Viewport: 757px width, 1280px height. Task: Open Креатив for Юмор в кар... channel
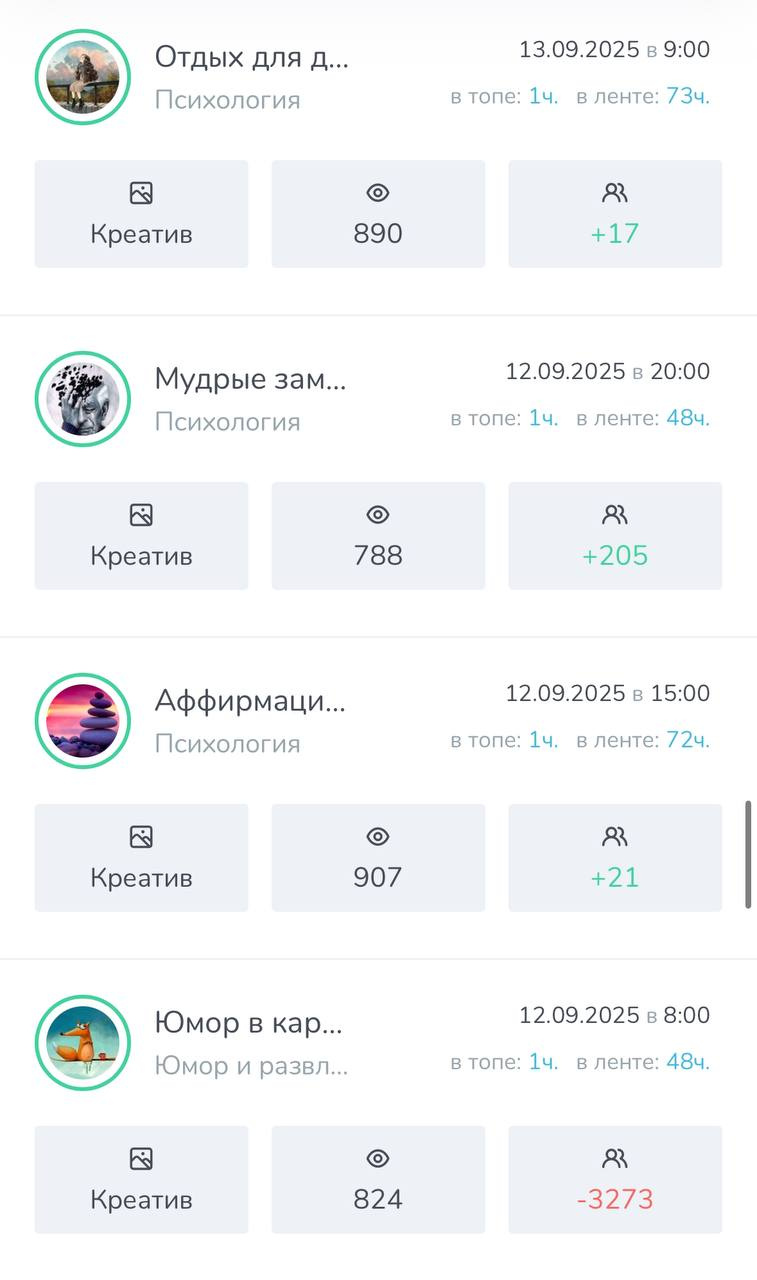(x=141, y=1180)
